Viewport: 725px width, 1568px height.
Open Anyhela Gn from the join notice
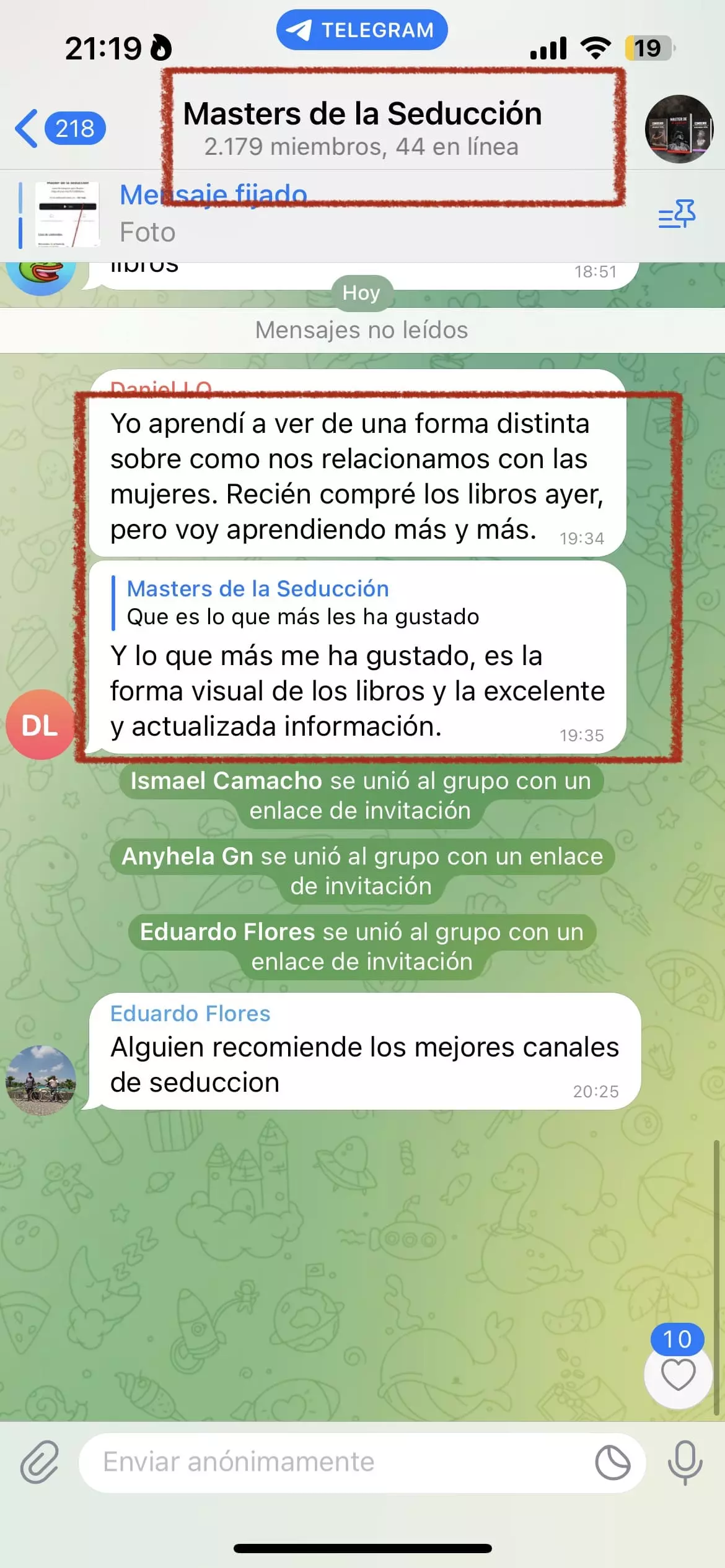pos(188,856)
